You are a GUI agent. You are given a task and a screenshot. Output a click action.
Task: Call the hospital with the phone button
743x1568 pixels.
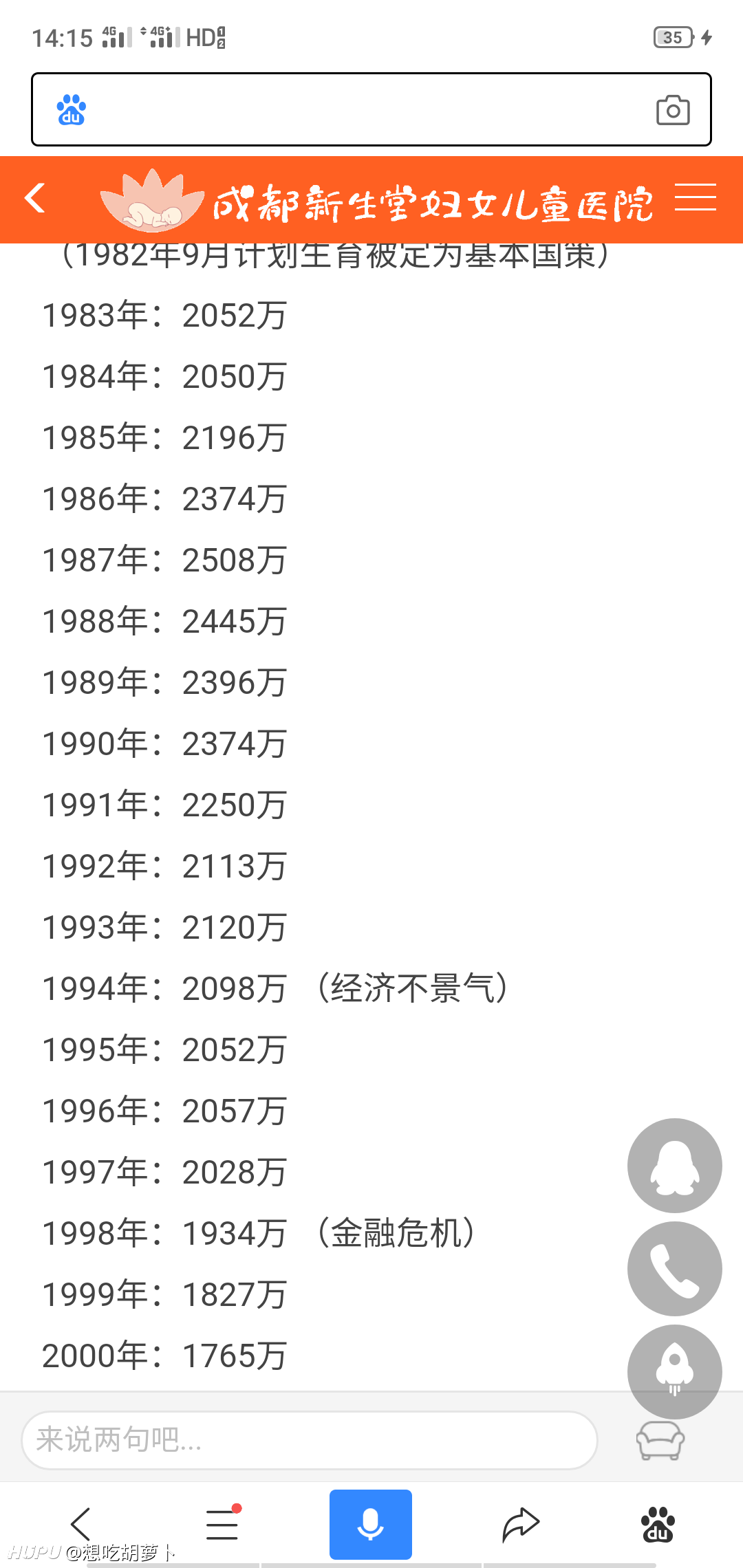(674, 1269)
